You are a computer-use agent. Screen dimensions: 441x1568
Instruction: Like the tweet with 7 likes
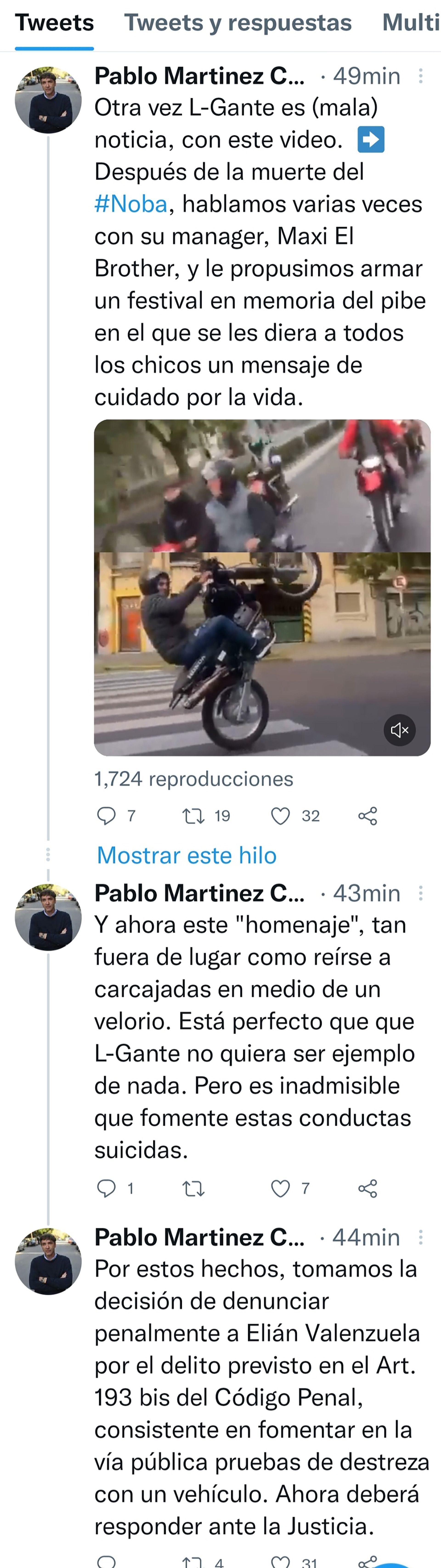click(280, 1188)
